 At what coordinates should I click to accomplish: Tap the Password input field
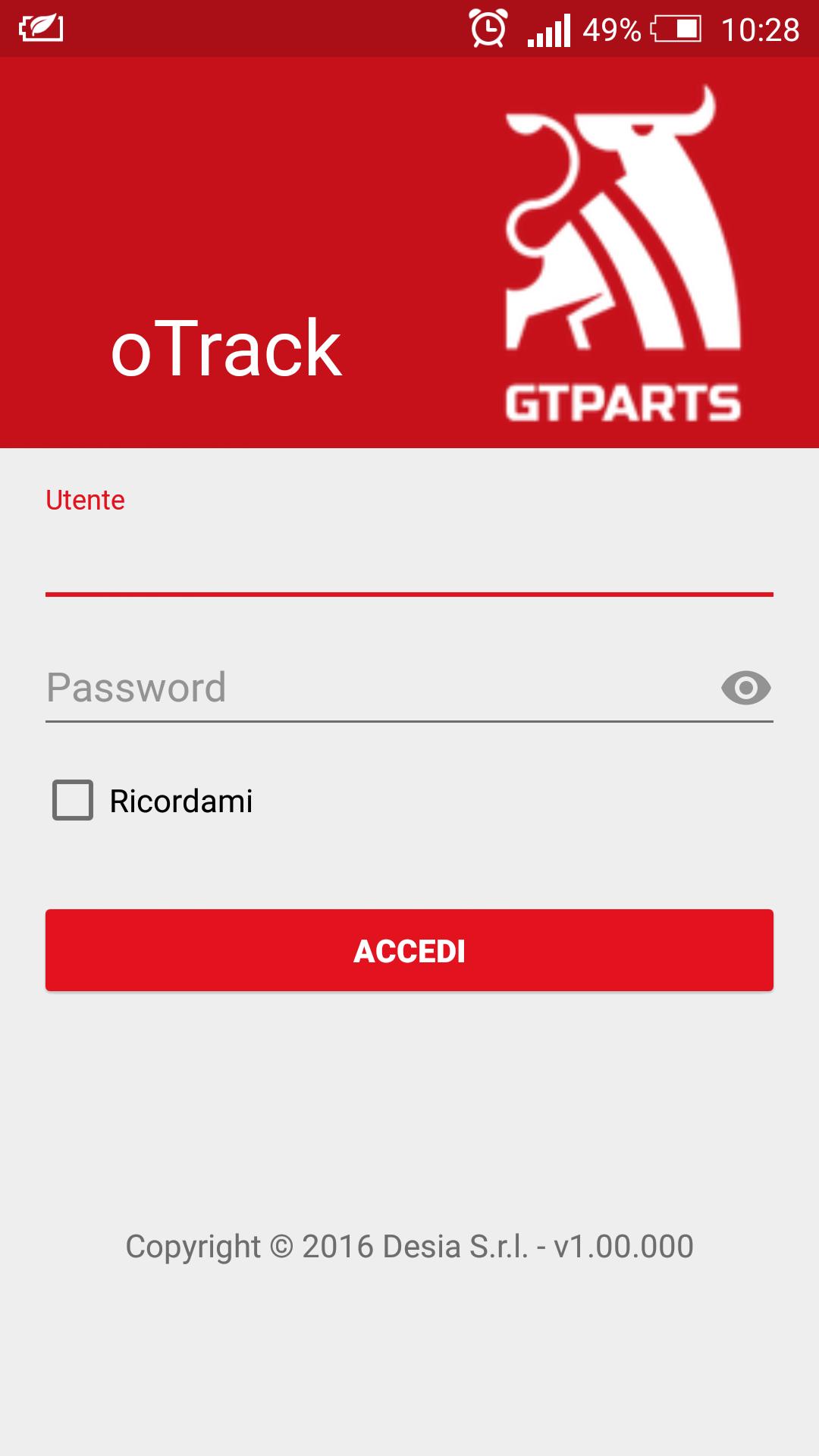[x=372, y=688]
